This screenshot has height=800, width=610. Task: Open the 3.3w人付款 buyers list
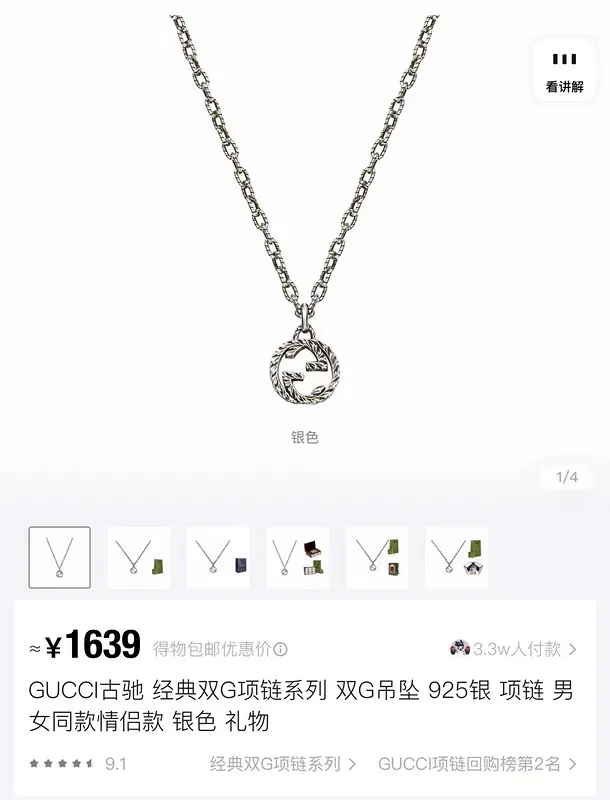click(x=513, y=649)
